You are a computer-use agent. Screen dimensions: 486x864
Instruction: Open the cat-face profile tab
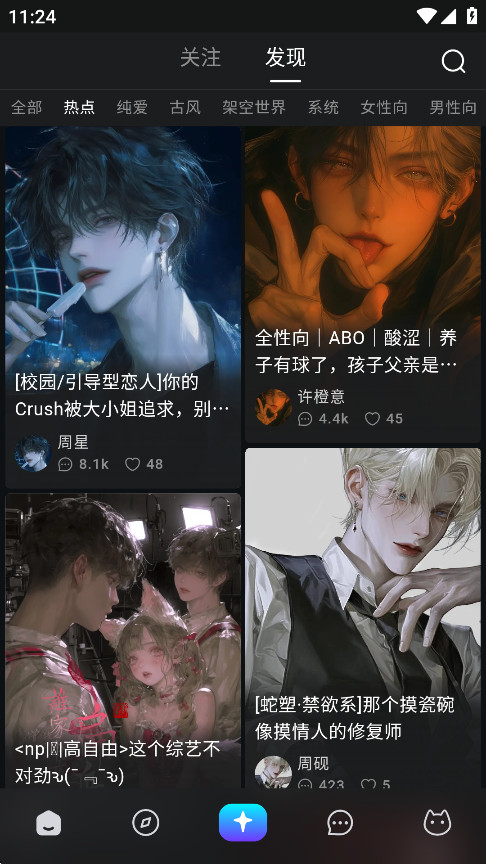[437, 823]
